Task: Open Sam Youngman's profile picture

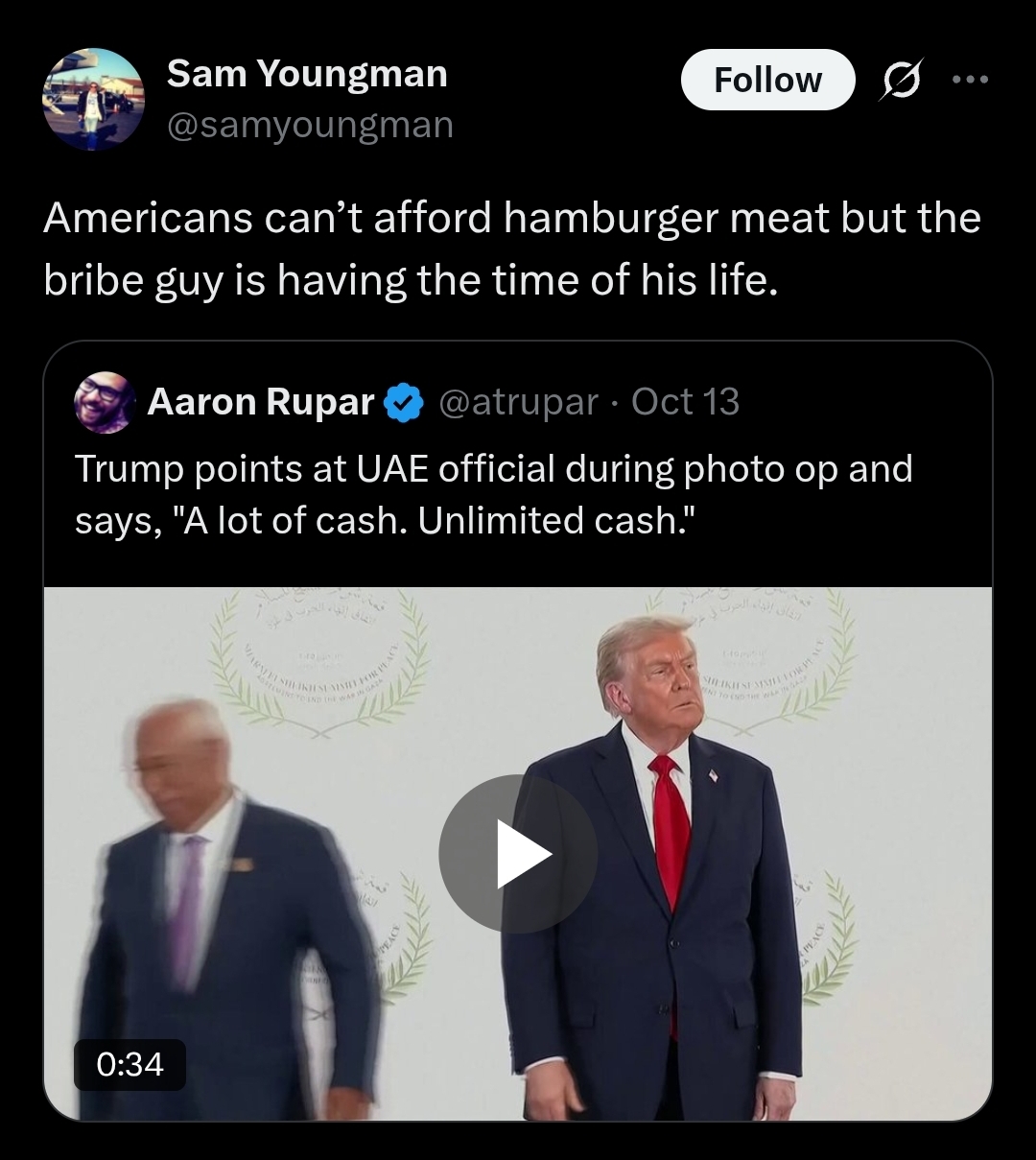Action: click(x=93, y=100)
